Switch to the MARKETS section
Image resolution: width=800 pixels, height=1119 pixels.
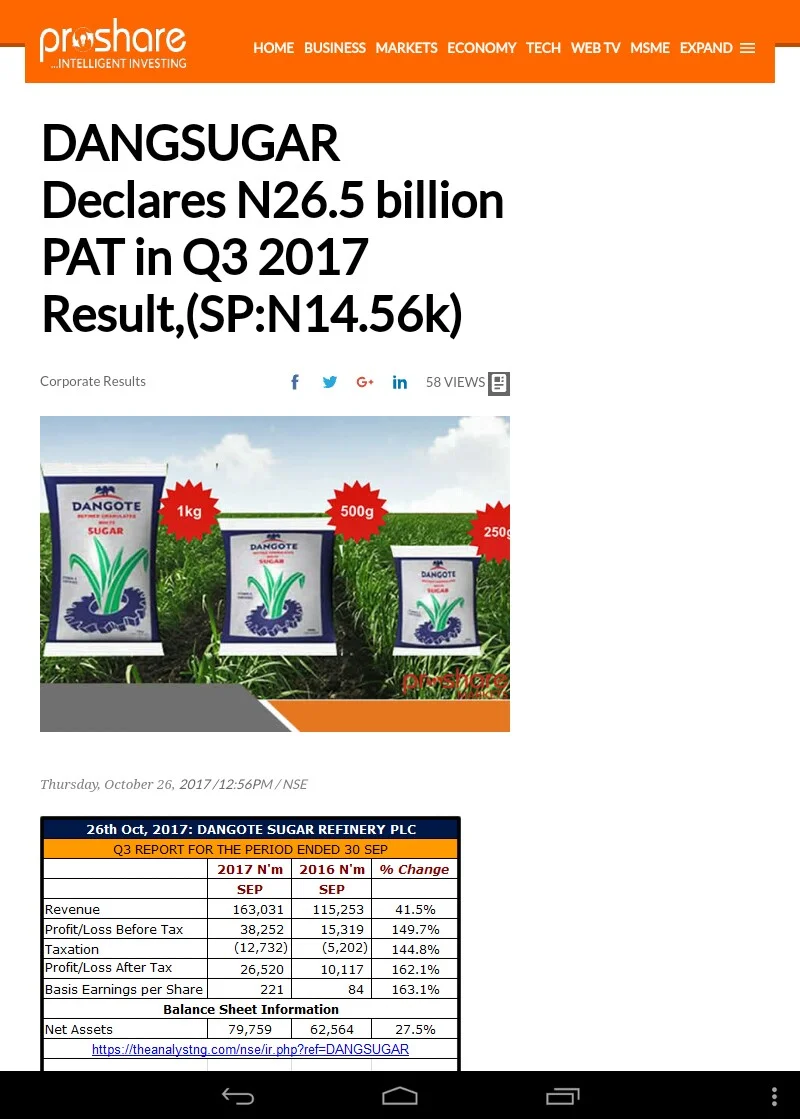[x=406, y=48]
